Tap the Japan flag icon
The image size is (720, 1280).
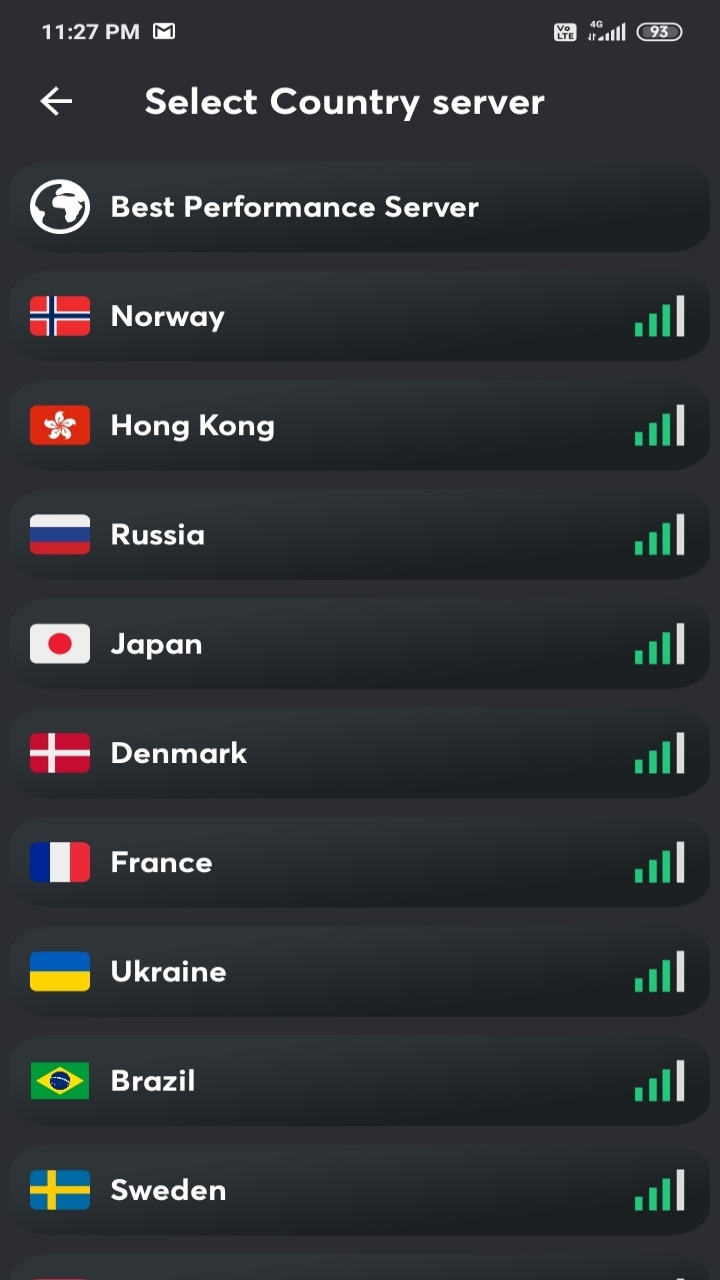(60, 644)
